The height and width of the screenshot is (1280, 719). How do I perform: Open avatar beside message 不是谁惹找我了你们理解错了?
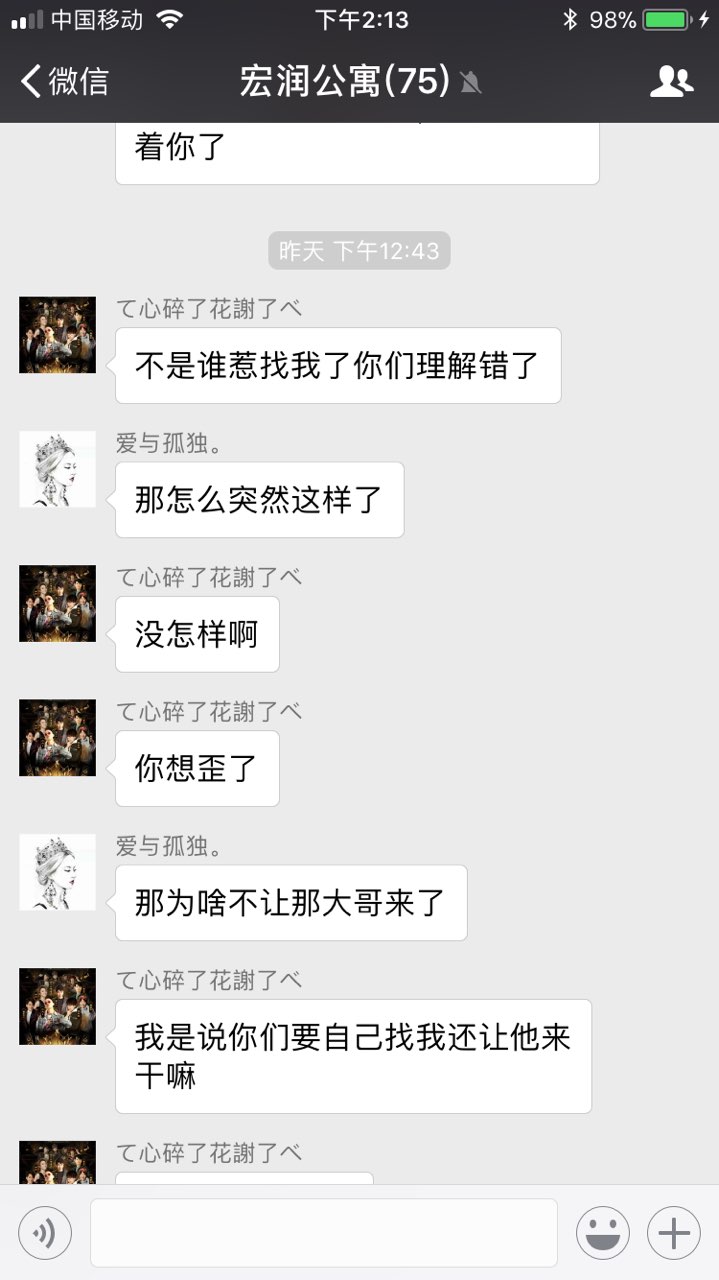58,335
